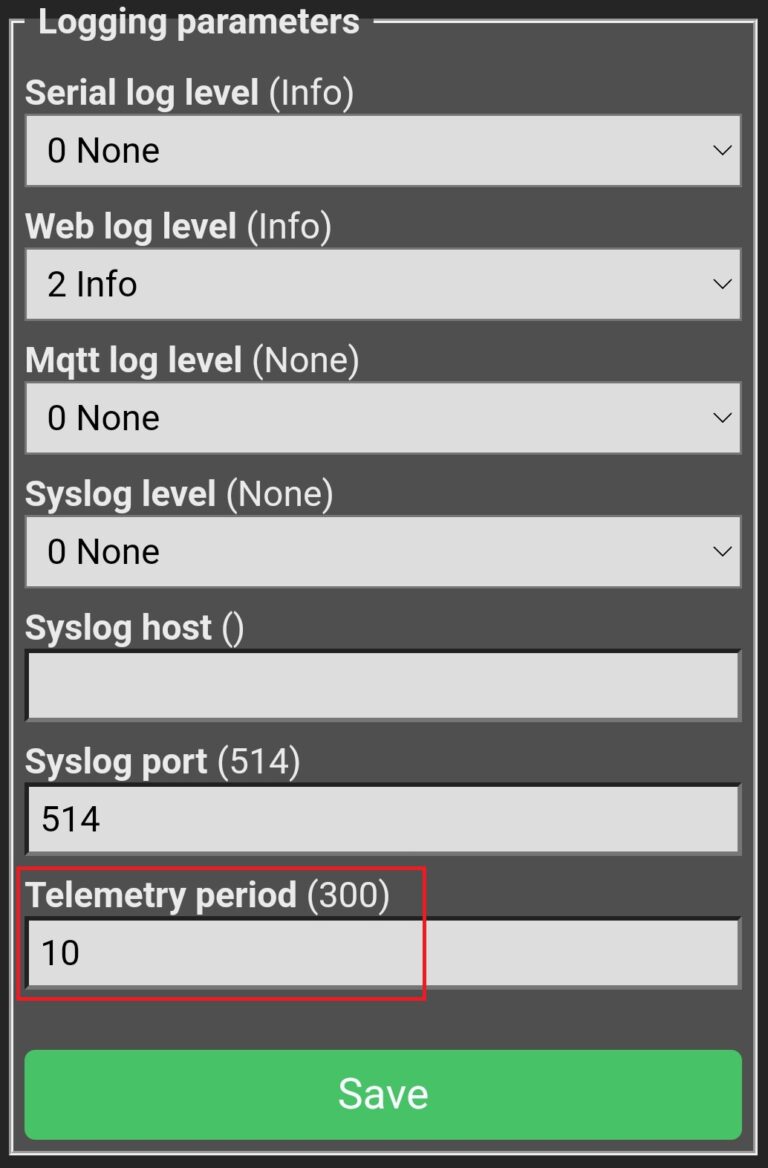Open the Mqtt log level dropdown

(x=382, y=418)
